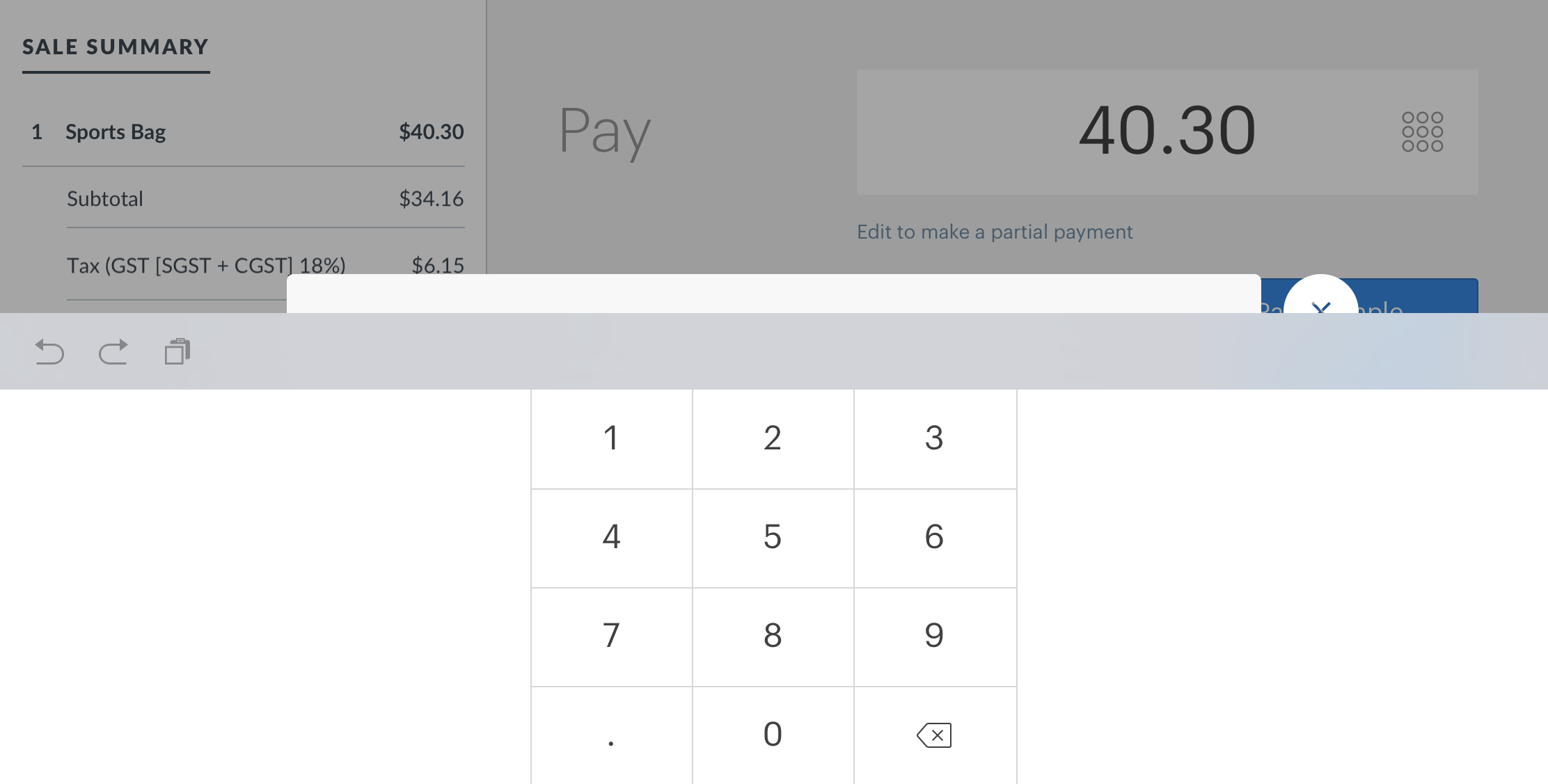Enter digit 9 on the keypad
This screenshot has height=784, width=1548.
click(x=934, y=636)
